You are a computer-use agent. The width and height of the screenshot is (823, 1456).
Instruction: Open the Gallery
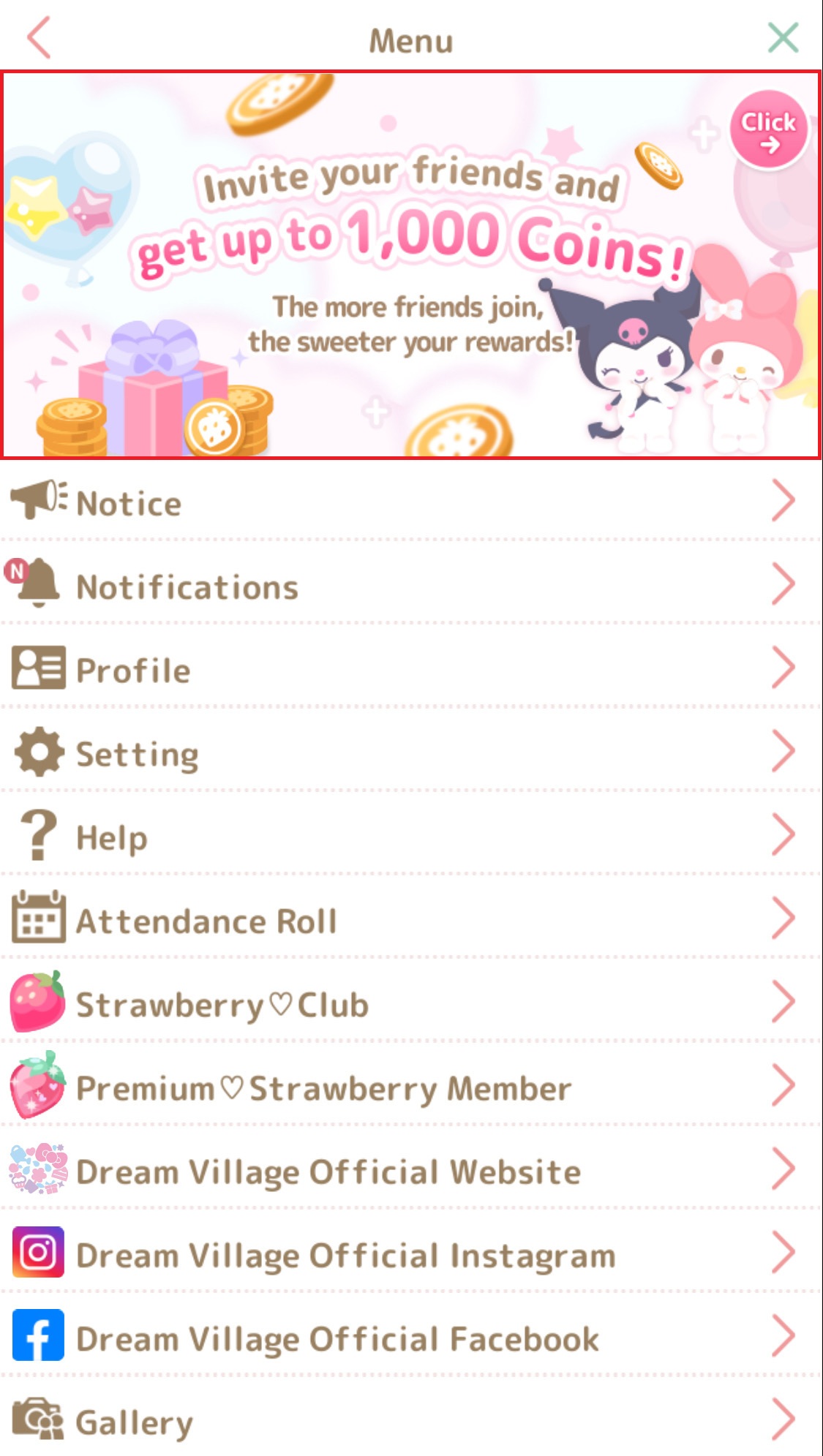(x=410, y=1422)
